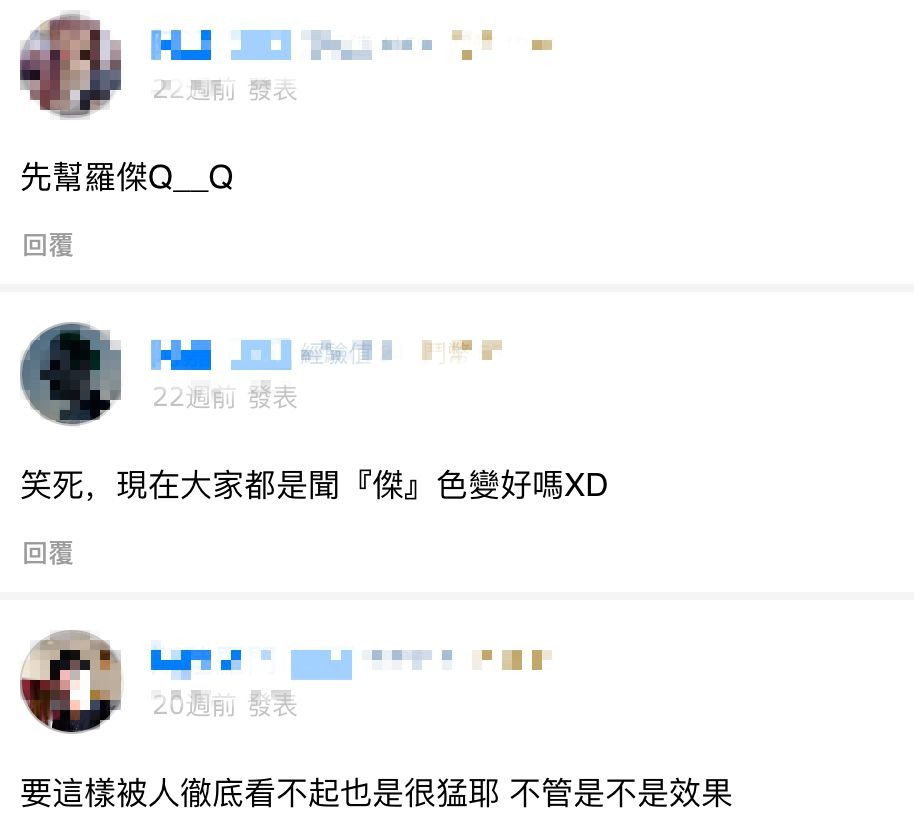
Task: Open avatar of the 先幫羅傑Q__Q commenter
Action: pyautogui.click(x=71, y=66)
